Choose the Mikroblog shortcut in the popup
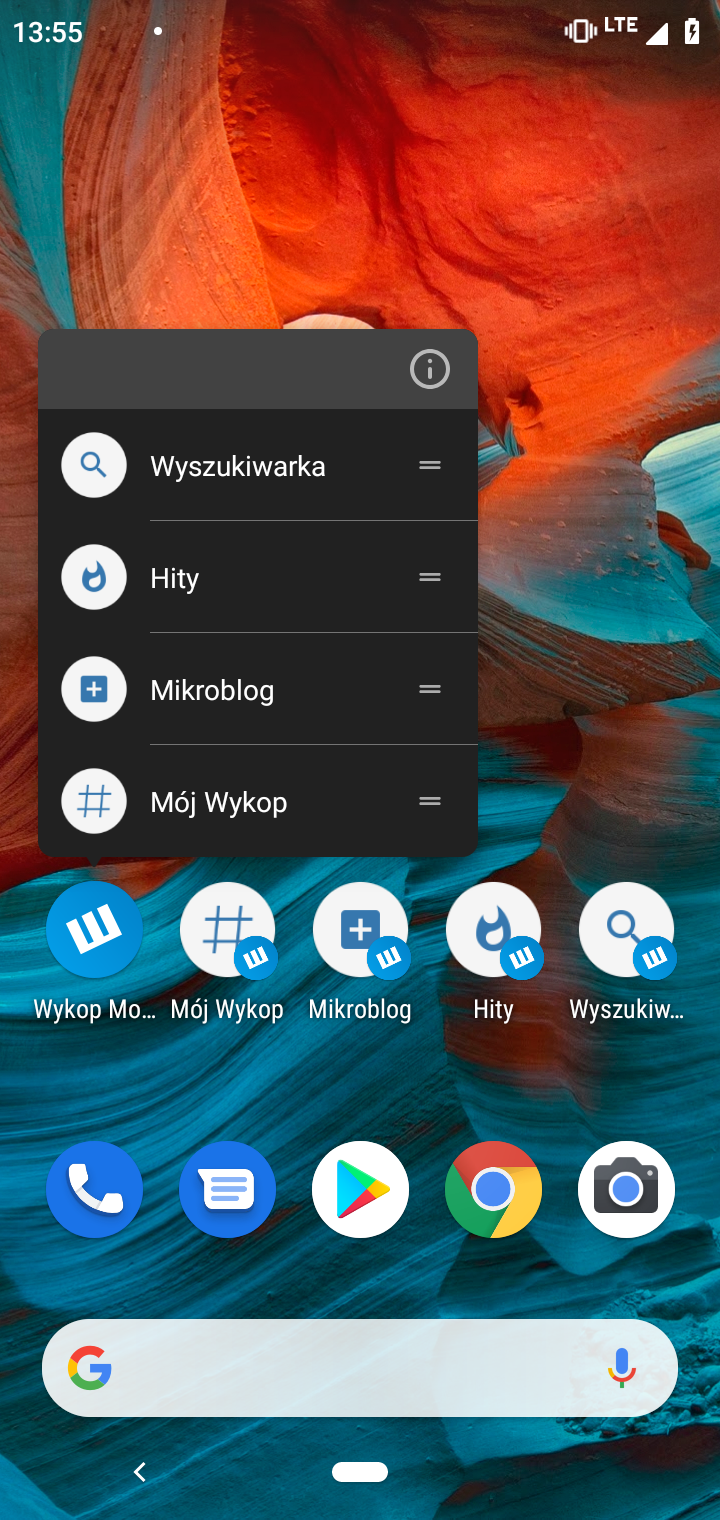Screen dimensions: 720x1520 212,690
